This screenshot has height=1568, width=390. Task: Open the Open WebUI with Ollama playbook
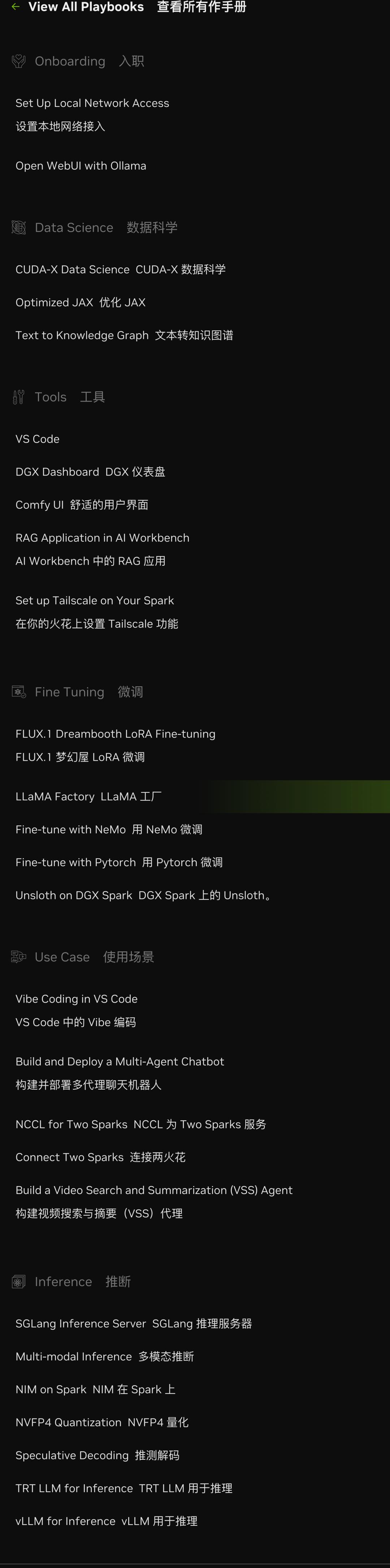(80, 166)
